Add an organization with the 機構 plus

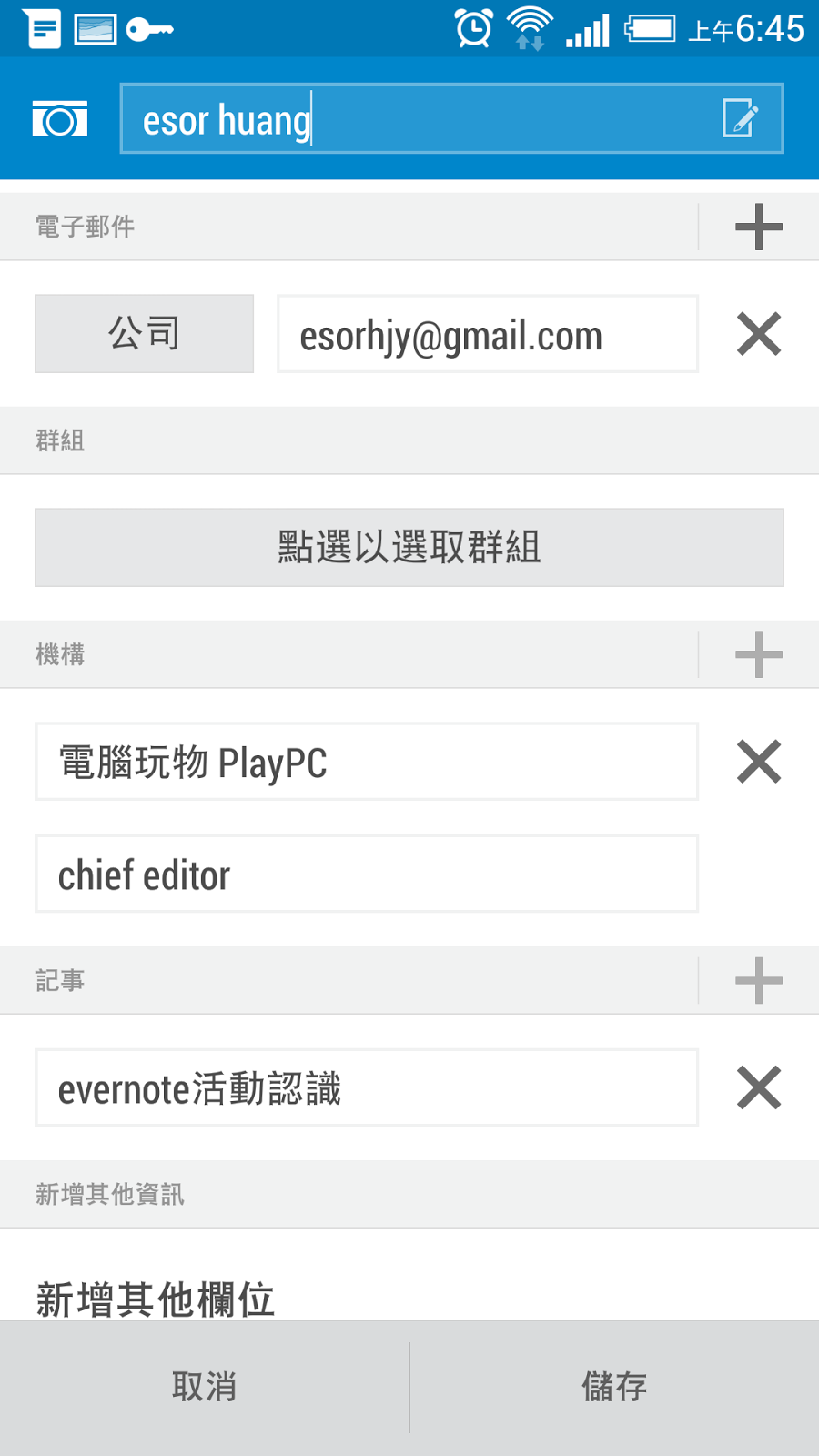pyautogui.click(x=758, y=654)
